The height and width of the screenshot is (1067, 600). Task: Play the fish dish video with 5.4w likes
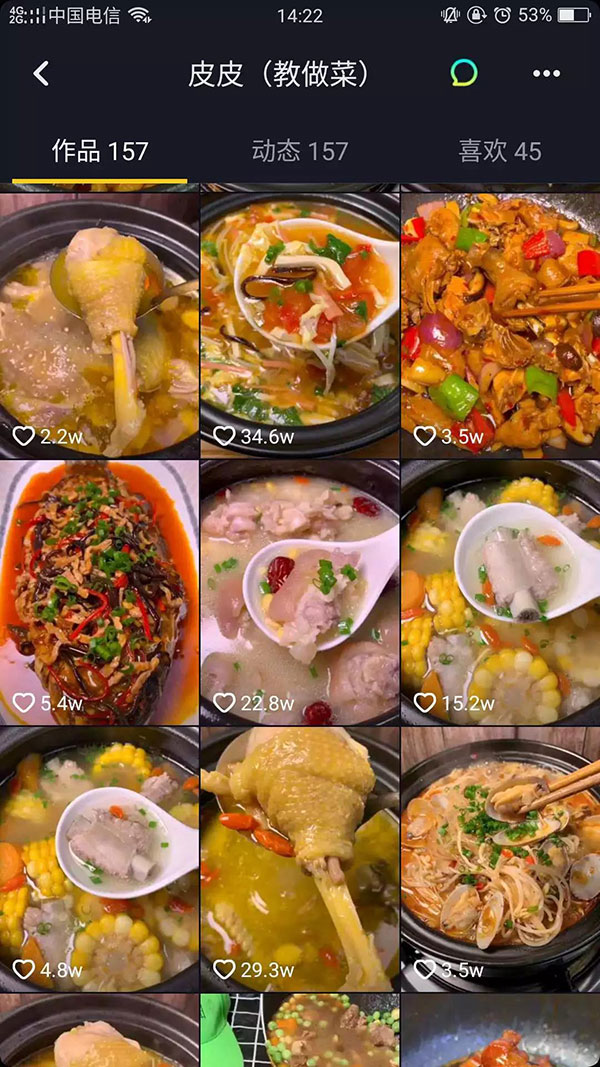pos(99,590)
